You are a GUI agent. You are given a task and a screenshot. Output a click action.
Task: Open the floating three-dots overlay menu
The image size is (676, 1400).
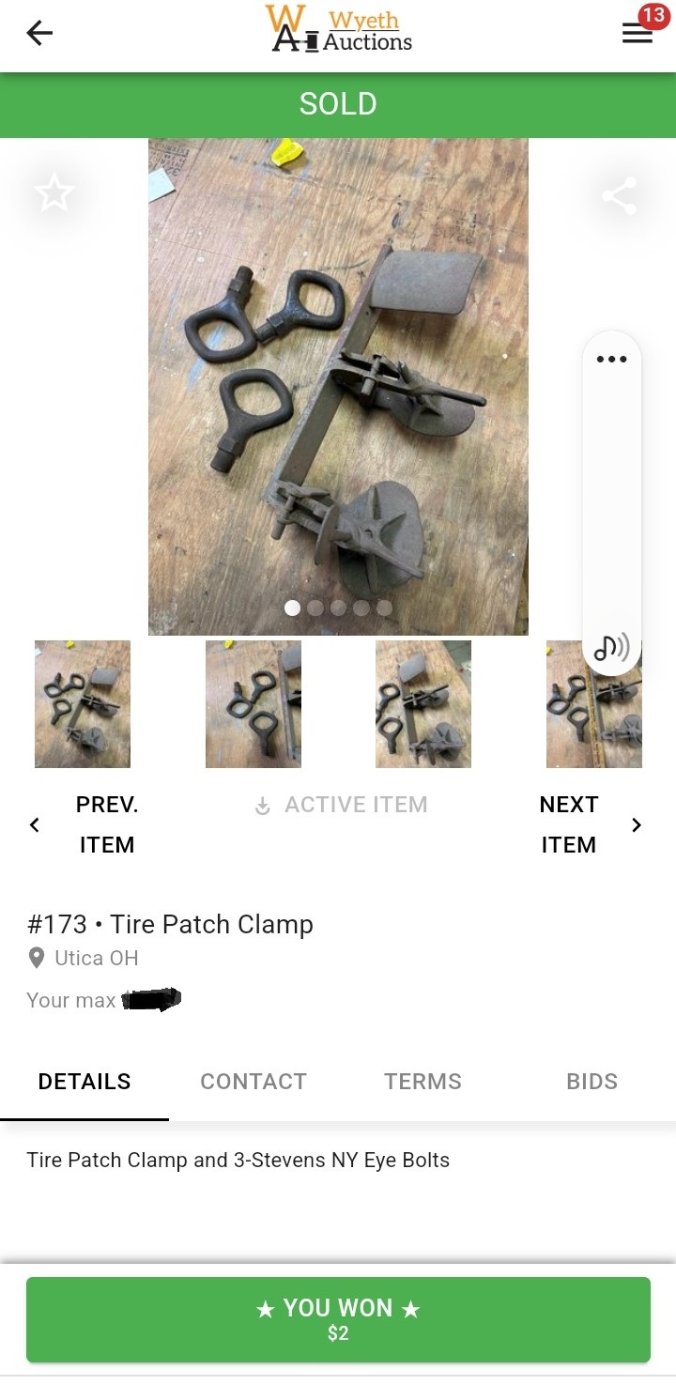611,359
